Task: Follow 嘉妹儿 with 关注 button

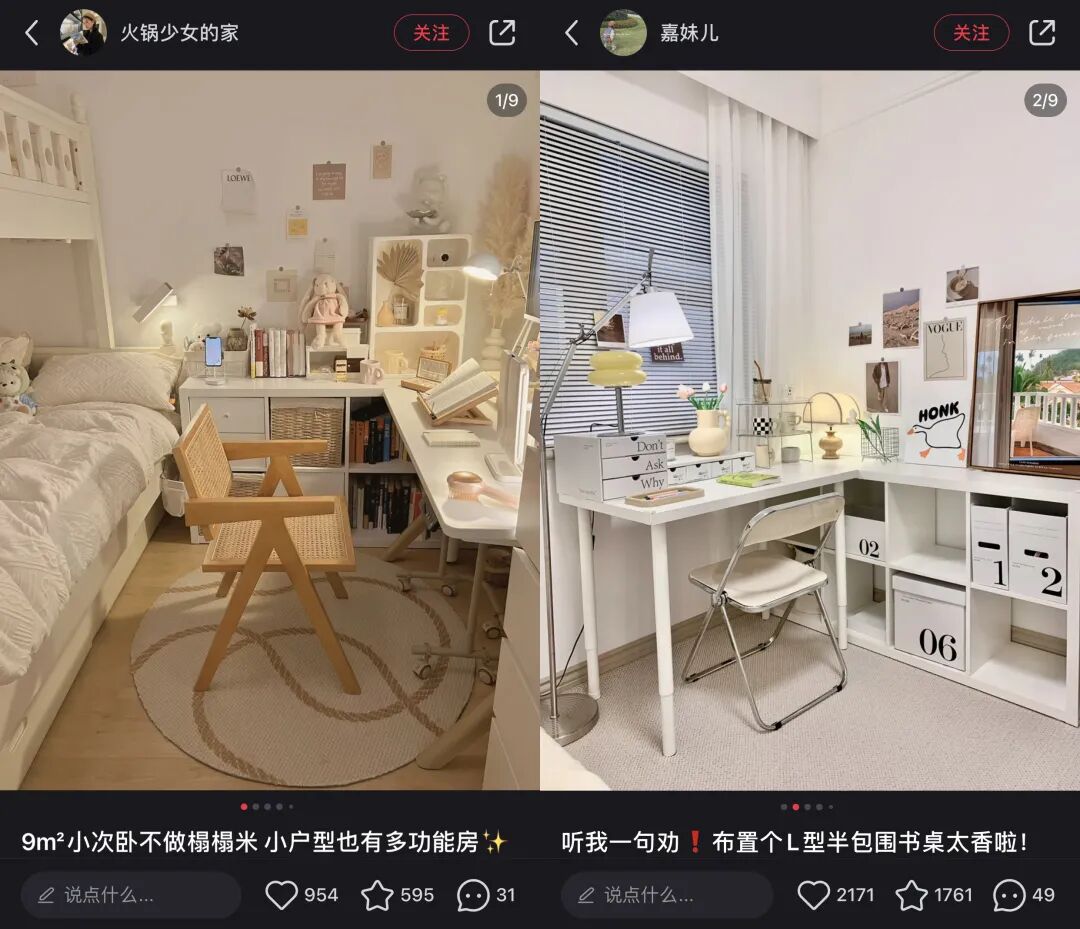Action: coord(971,33)
